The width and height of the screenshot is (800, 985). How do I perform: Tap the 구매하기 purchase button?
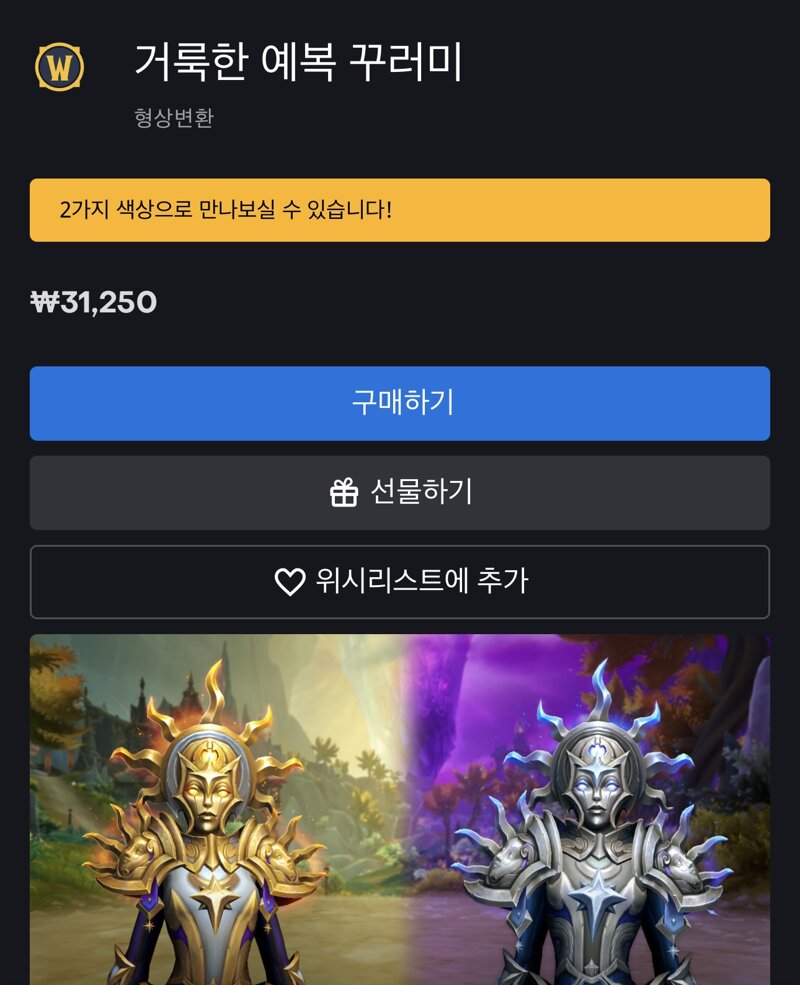[400, 403]
